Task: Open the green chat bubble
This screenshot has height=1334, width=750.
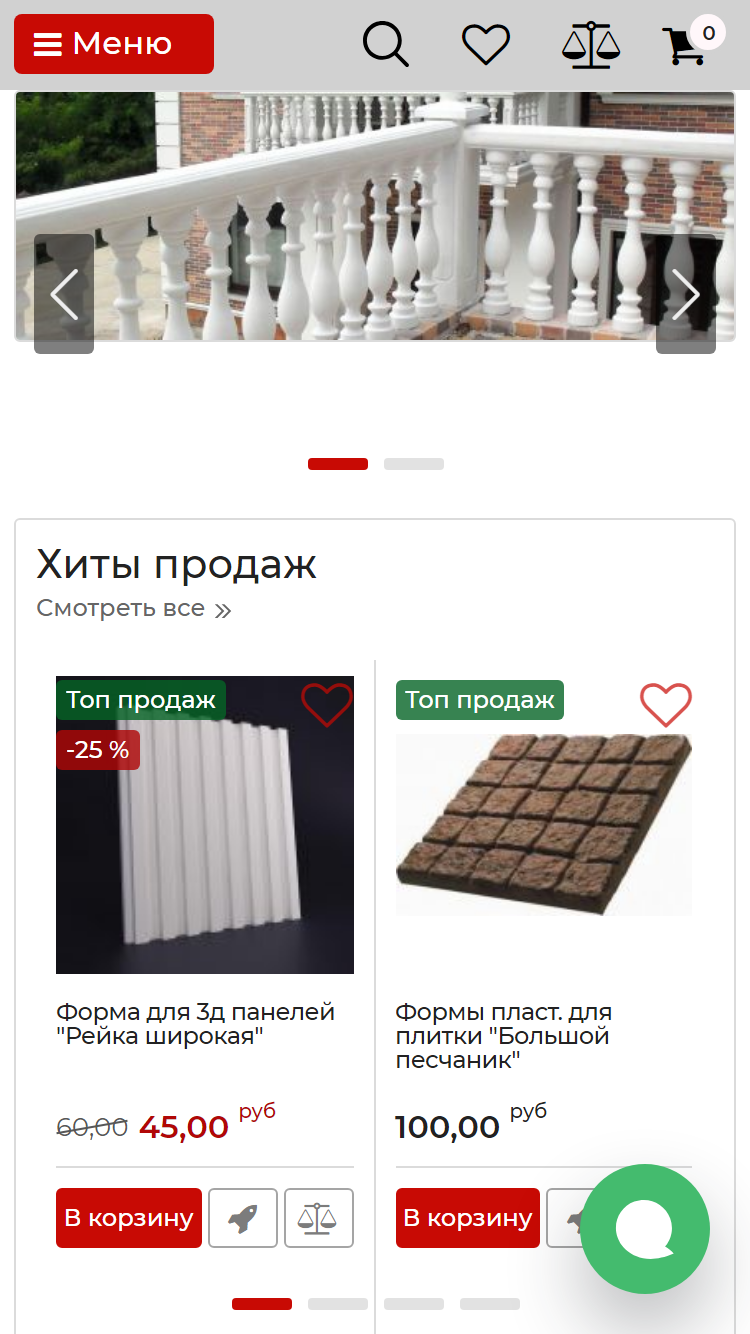Action: [646, 1229]
